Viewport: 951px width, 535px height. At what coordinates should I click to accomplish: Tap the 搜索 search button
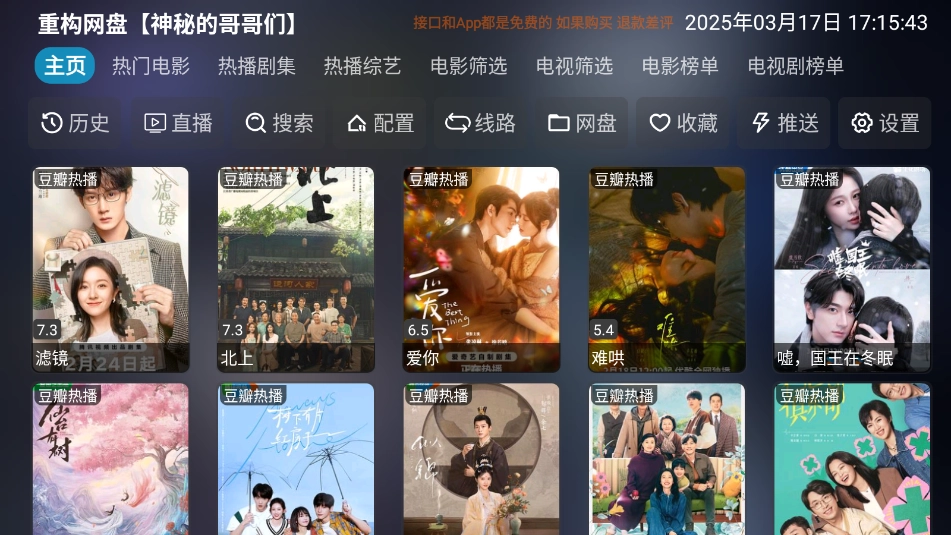280,123
